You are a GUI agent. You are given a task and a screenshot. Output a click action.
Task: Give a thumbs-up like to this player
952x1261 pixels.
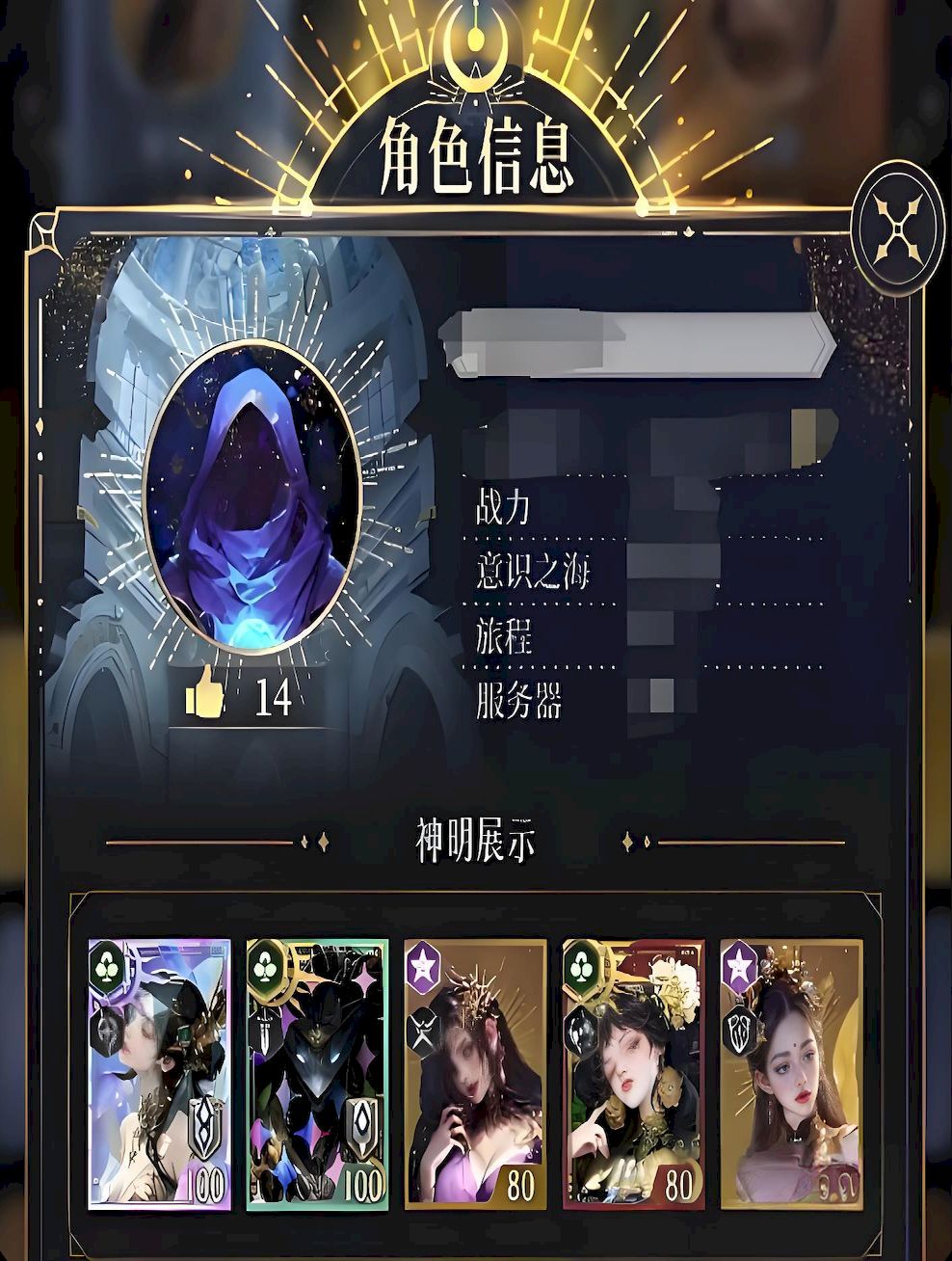(204, 694)
